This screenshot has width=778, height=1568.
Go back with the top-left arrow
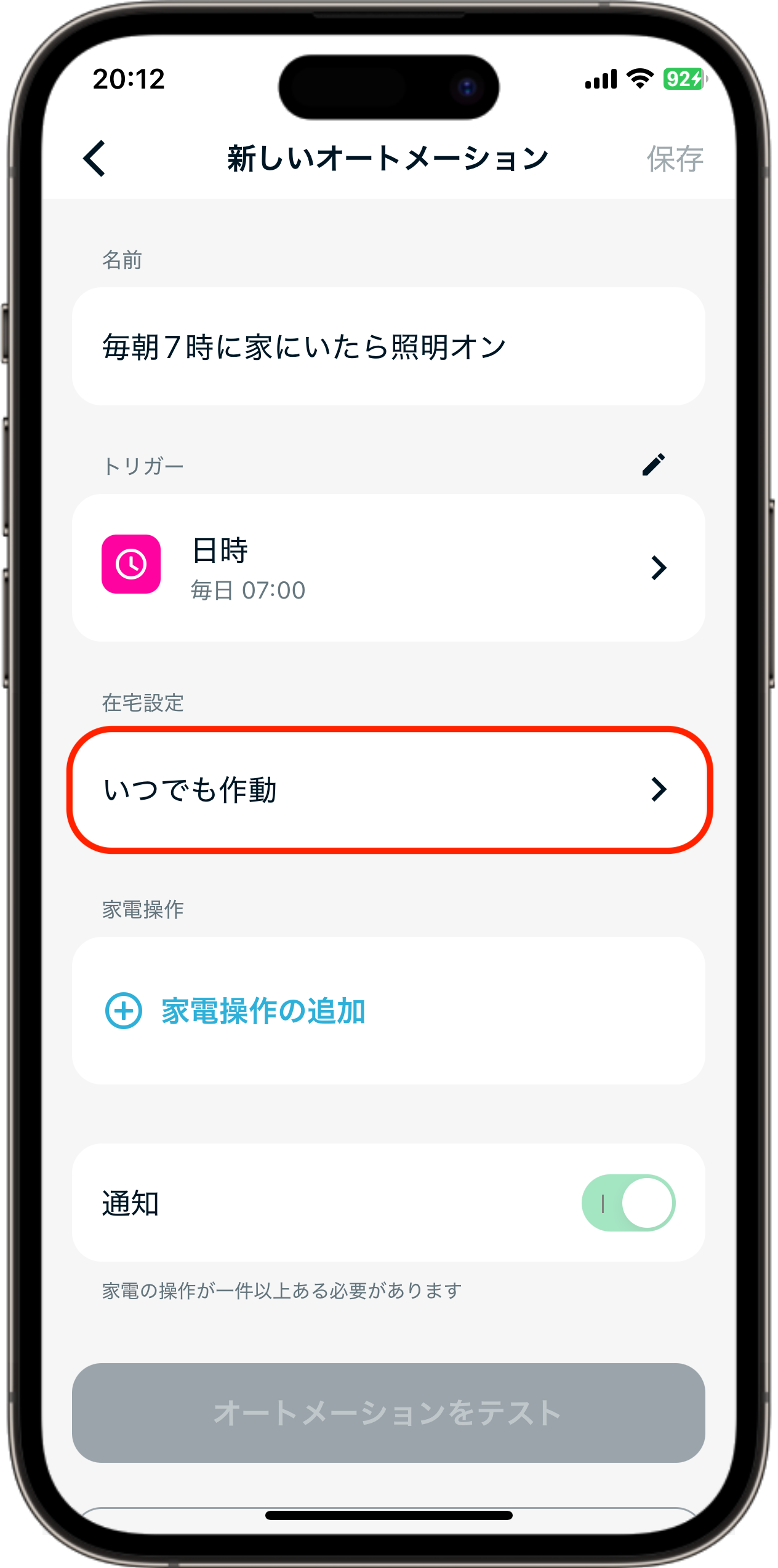coord(95,159)
